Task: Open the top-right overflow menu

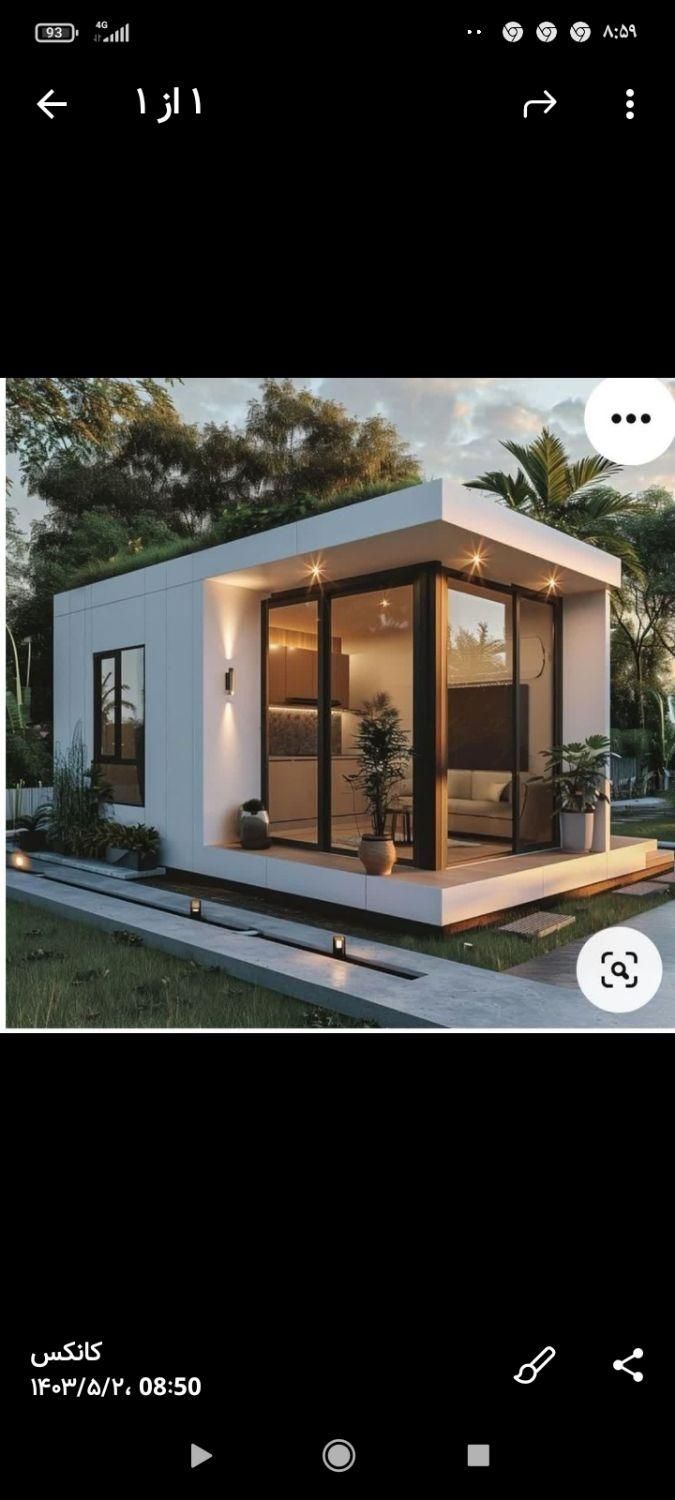Action: (x=629, y=104)
